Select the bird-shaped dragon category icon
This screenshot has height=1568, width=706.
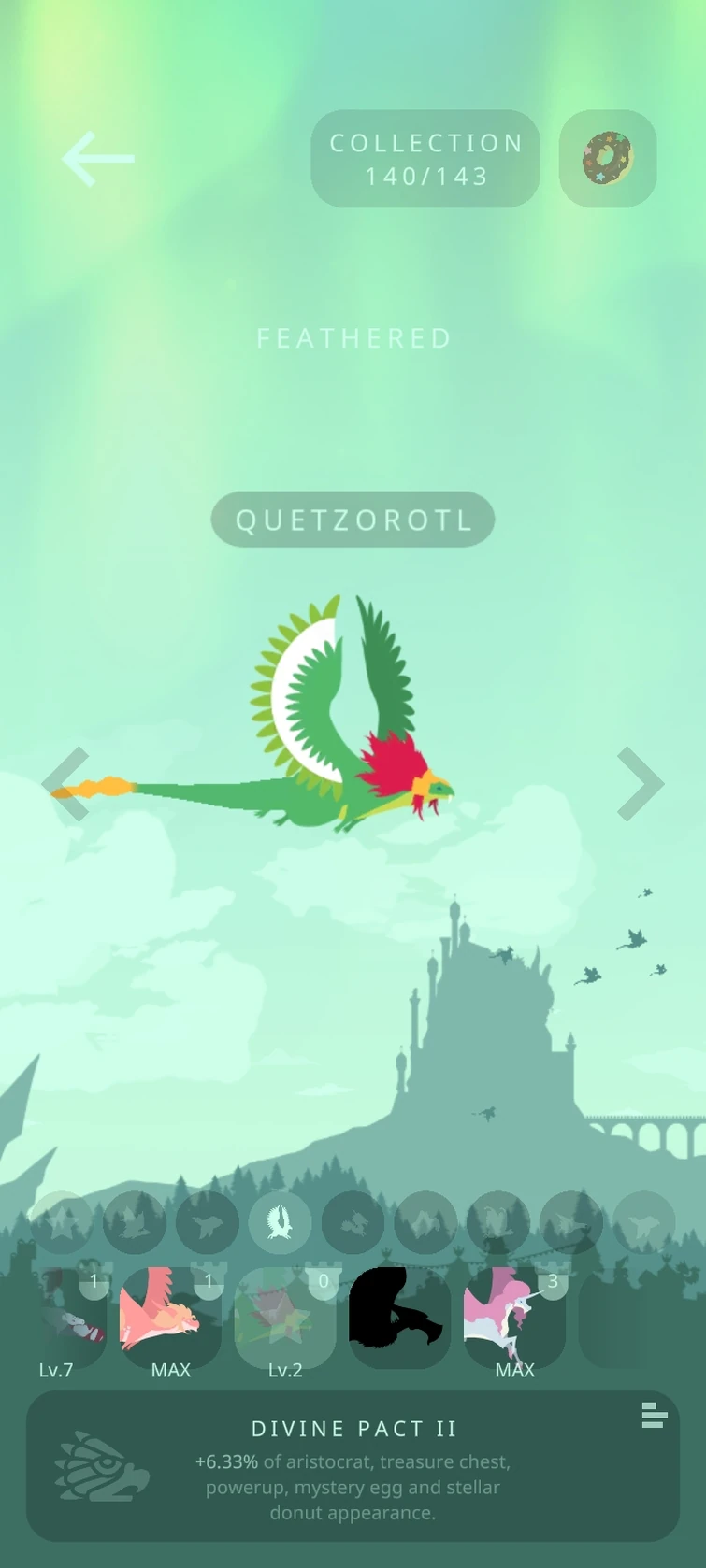coord(207,1223)
